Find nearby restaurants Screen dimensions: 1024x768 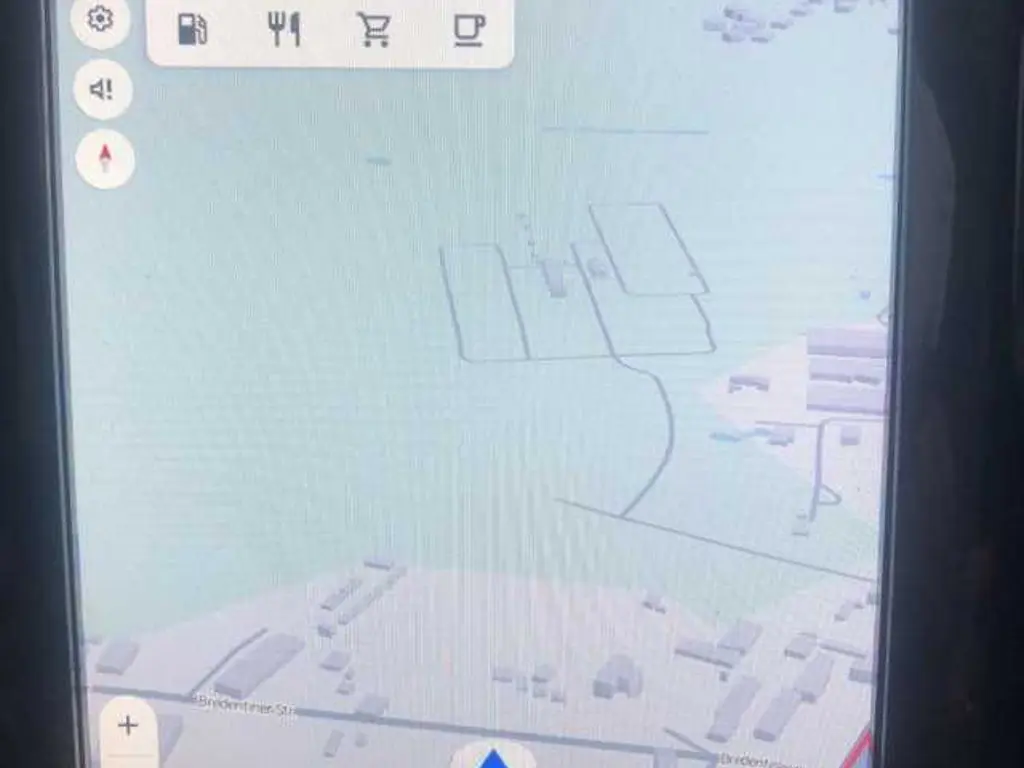(x=284, y=29)
